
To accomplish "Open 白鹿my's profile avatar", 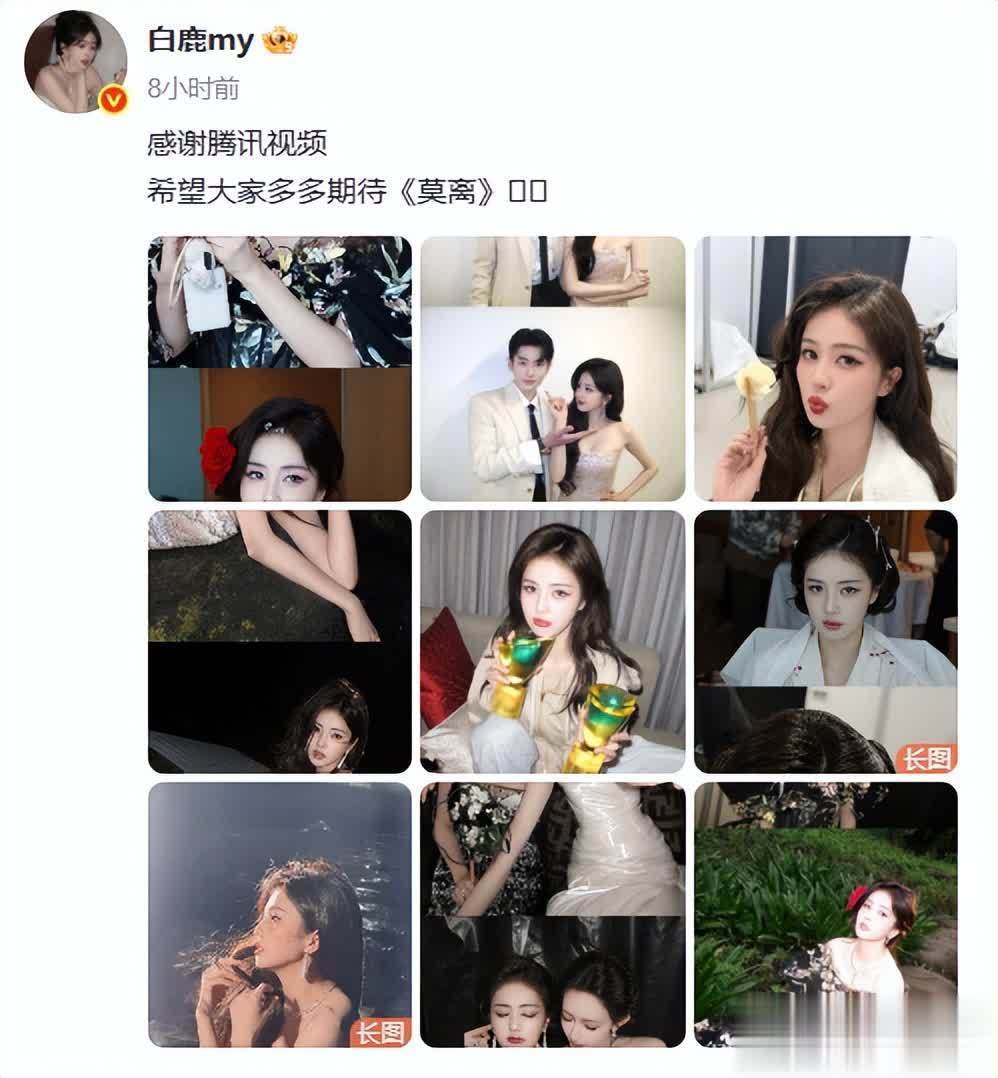I will (75, 62).
